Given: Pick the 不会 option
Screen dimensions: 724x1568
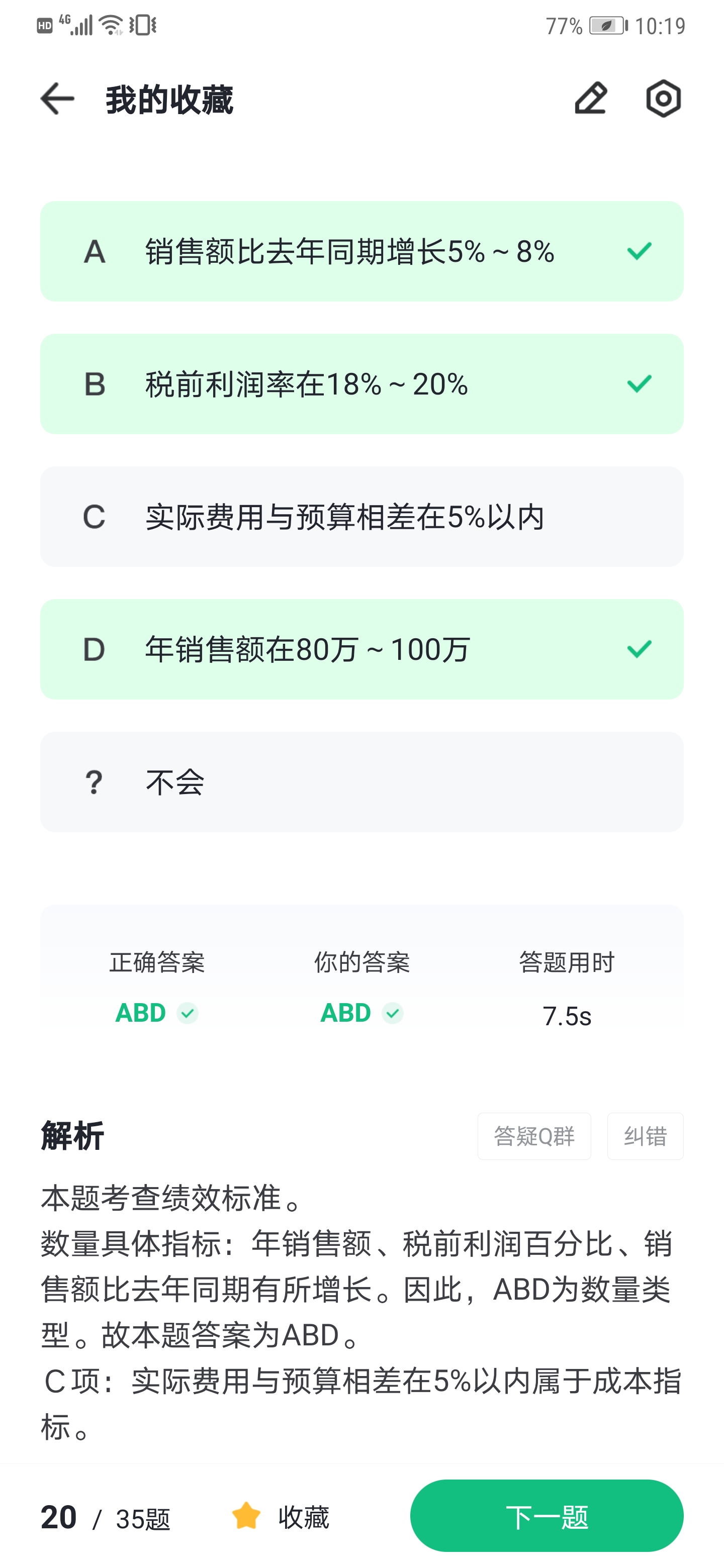Looking at the screenshot, I should coord(361,782).
